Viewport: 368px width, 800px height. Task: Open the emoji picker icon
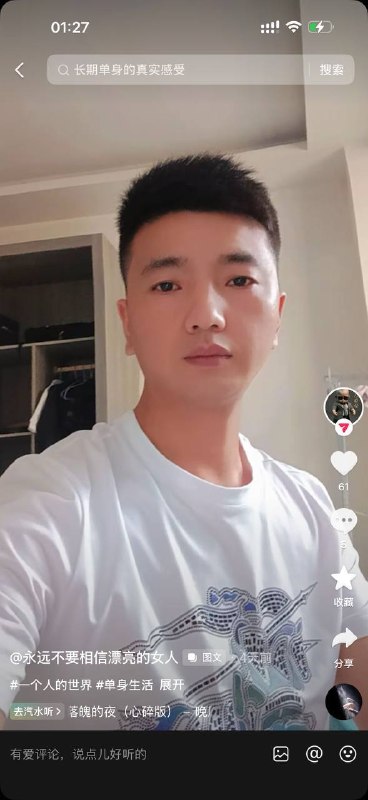pyautogui.click(x=348, y=754)
